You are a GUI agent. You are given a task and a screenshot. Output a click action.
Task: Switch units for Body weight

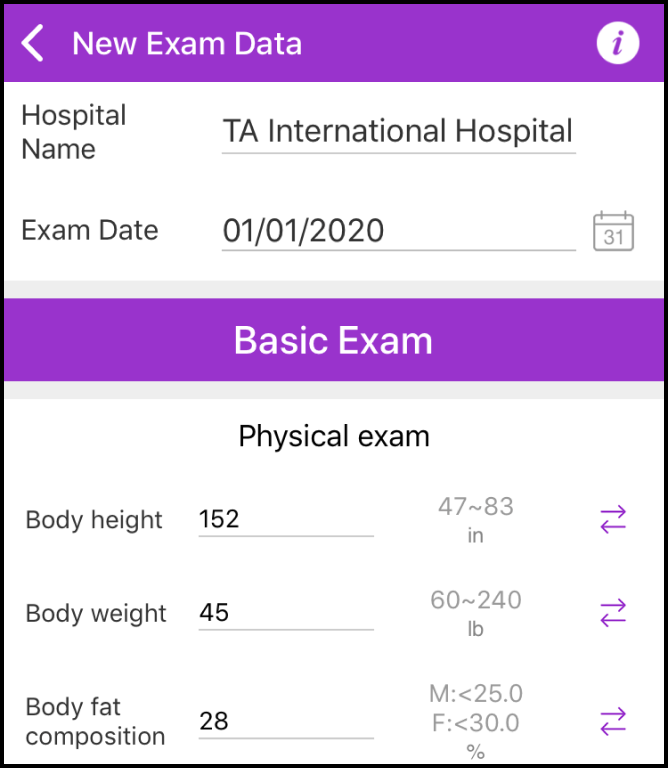(x=613, y=613)
